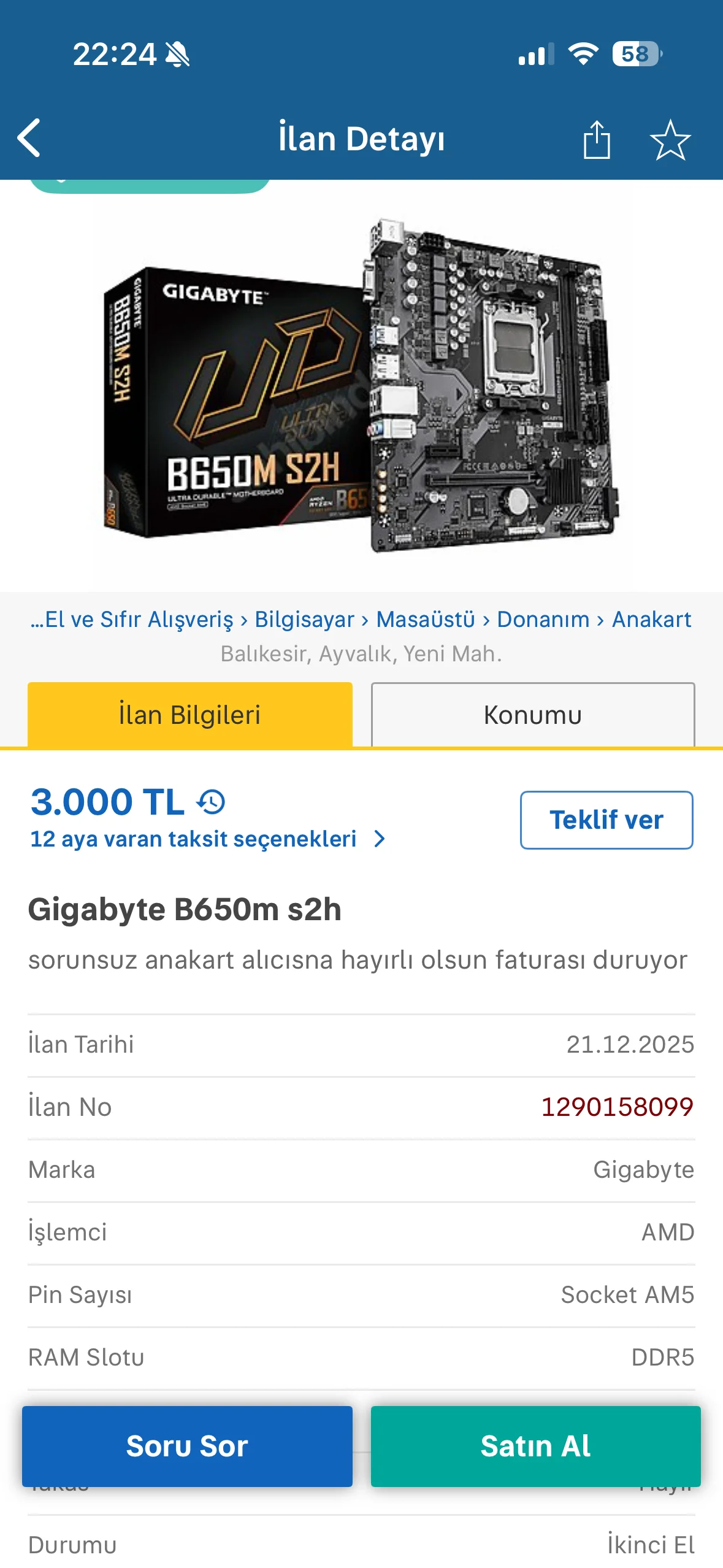Open 12 aya varan taksit seçenekleri
The width and height of the screenshot is (723, 1568).
(x=207, y=839)
